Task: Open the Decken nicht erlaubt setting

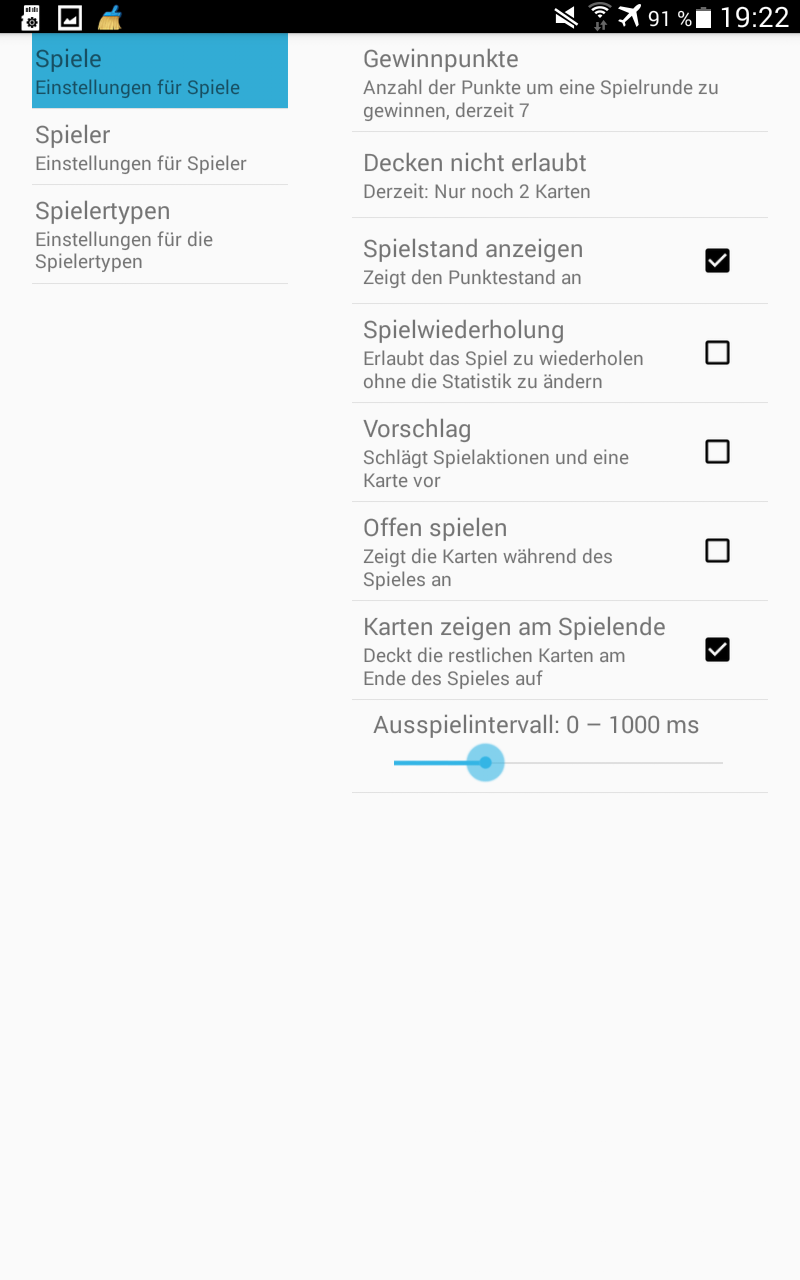Action: 560,175
